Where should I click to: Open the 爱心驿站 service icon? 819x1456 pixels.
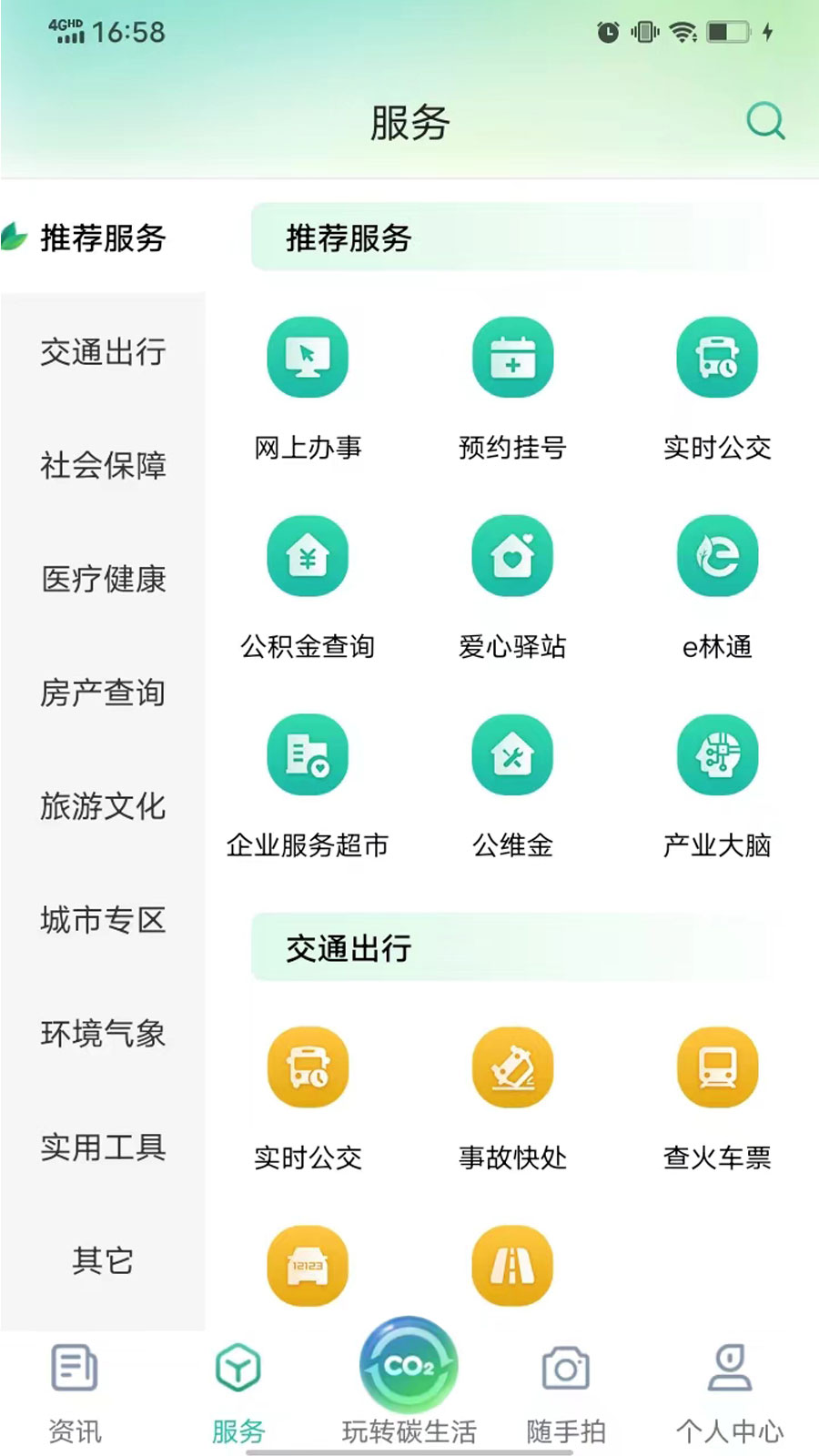(512, 556)
